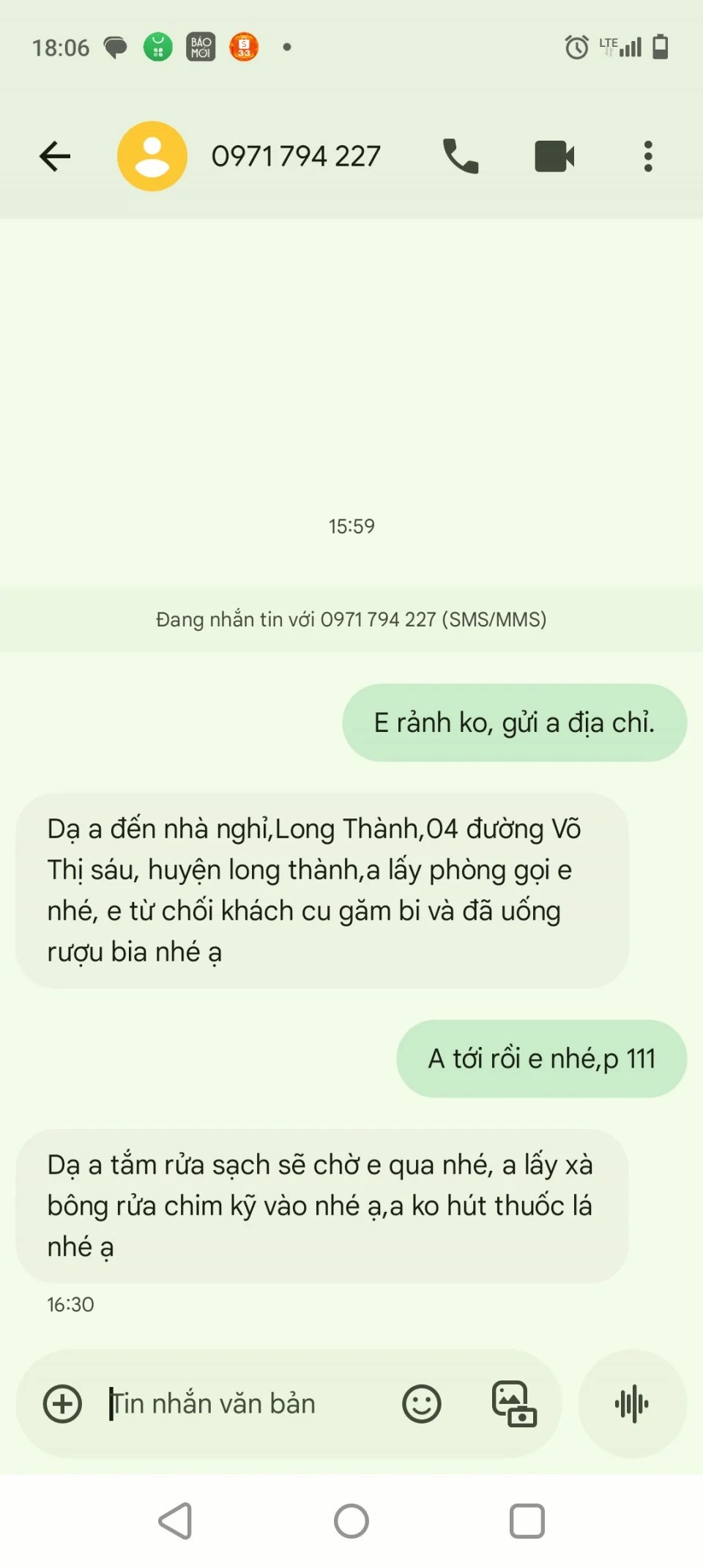Open the emoji picker
The width and height of the screenshot is (703, 1568).
pos(422,1404)
